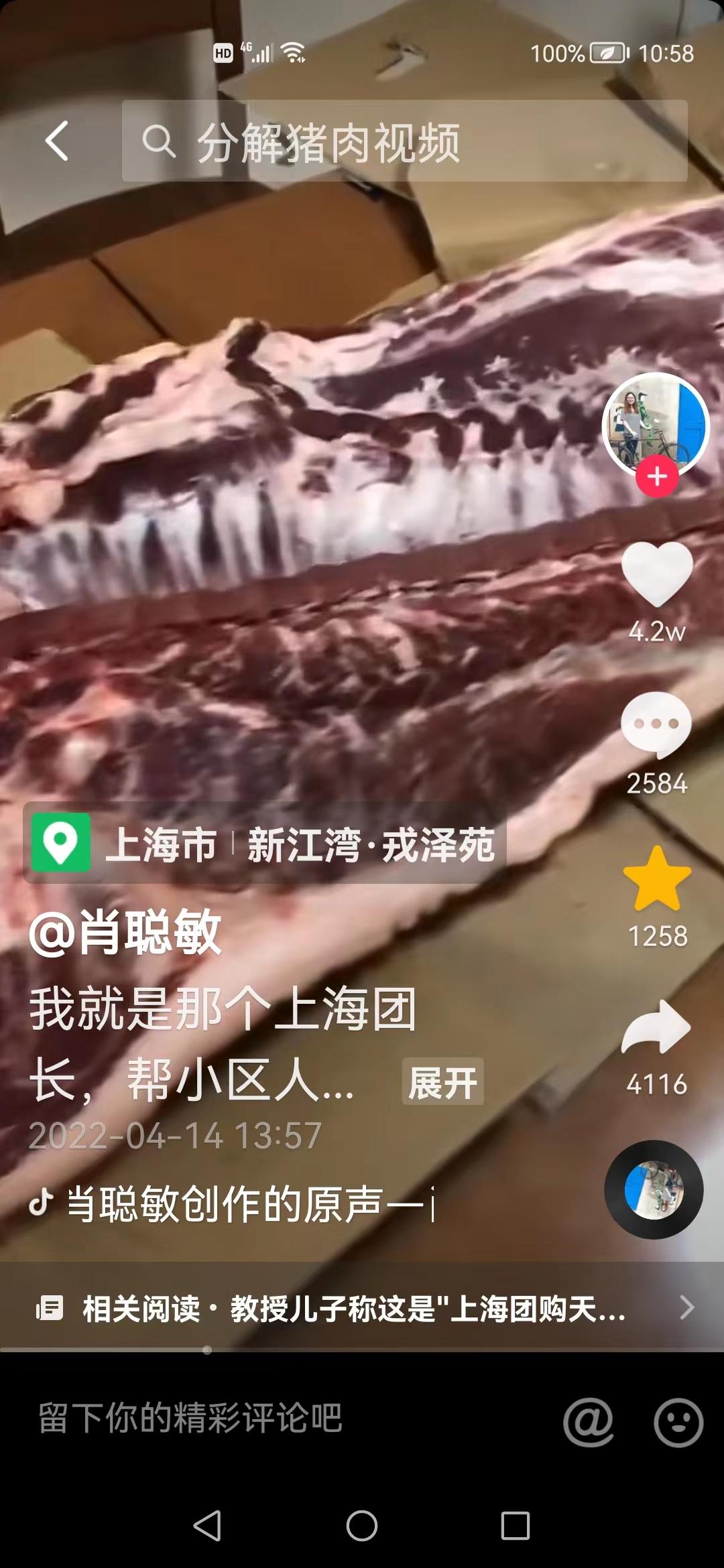724x1568 pixels.
Task: Like this video with the heart
Action: 657,574
